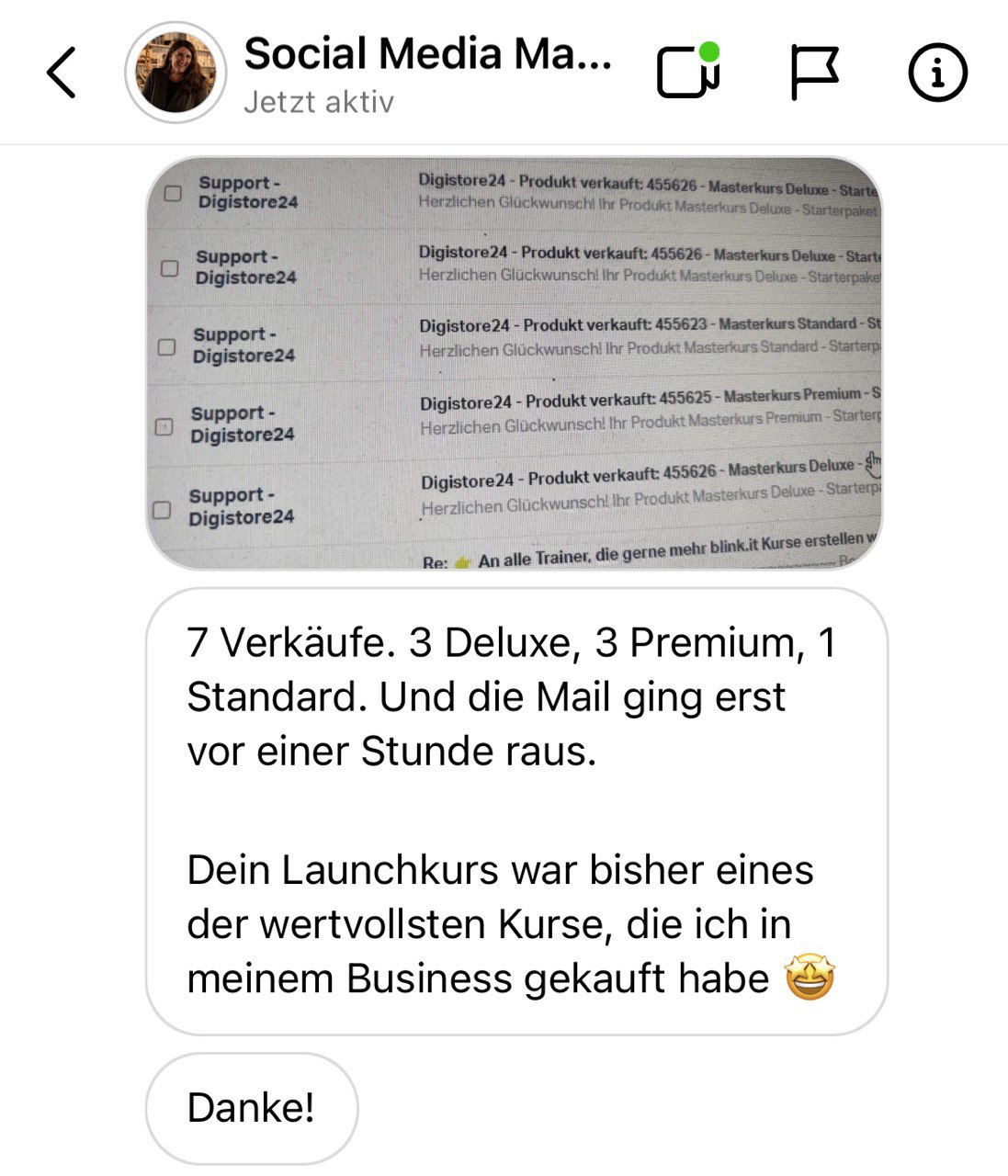This screenshot has height=1176, width=1008.
Task: Open chat name Social Media Ma...
Action: 427,54
